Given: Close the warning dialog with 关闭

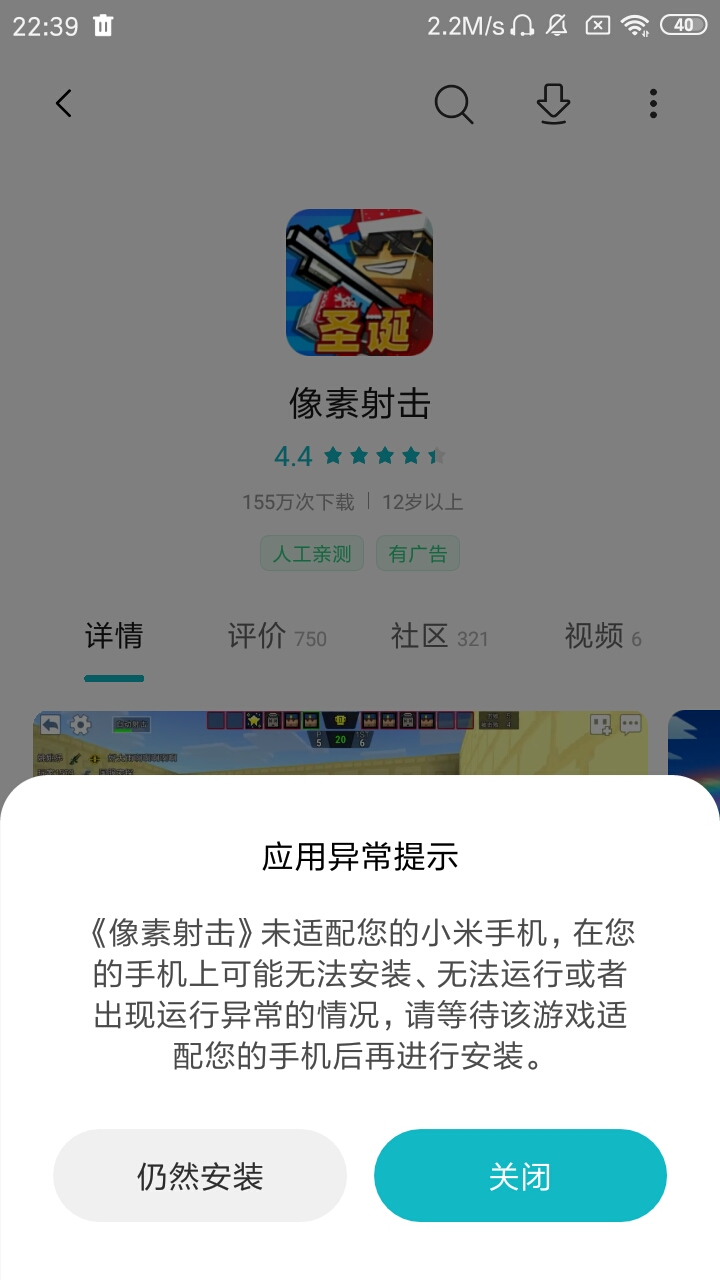Looking at the screenshot, I should 520,1176.
